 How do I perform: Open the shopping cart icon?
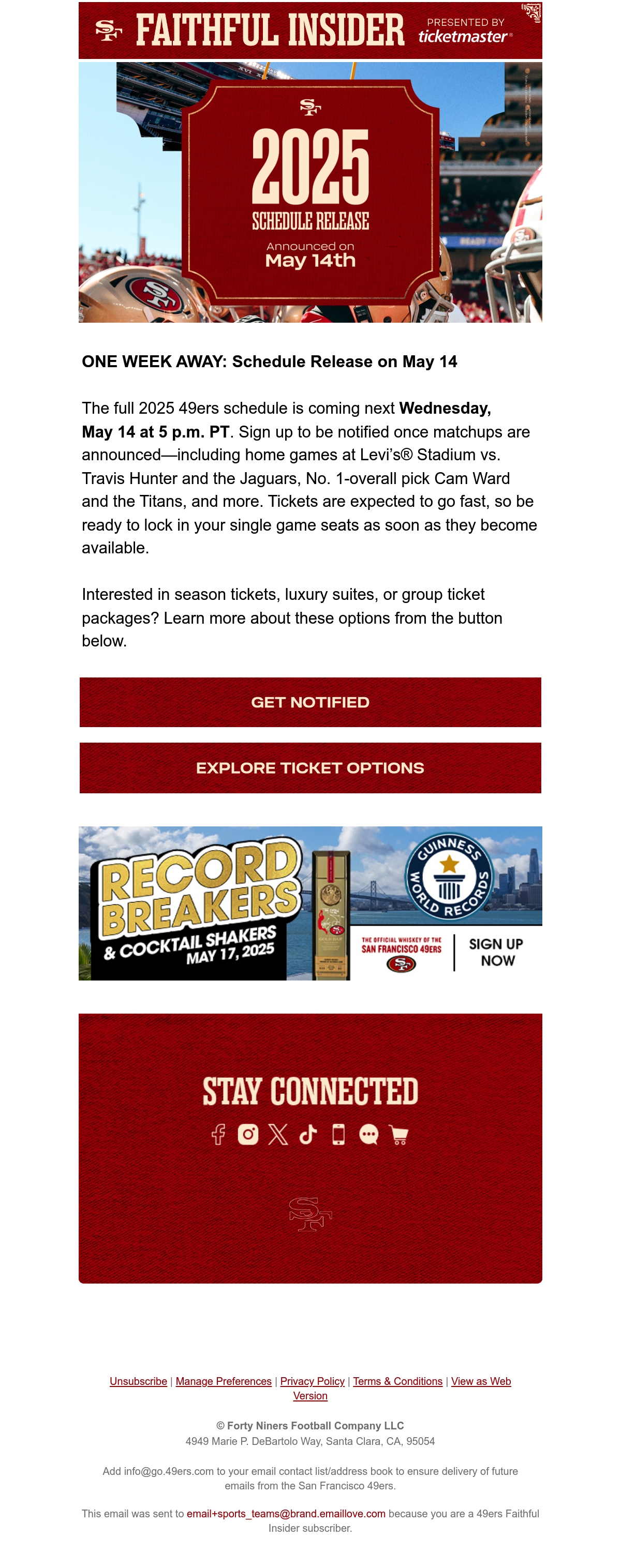coord(399,1135)
